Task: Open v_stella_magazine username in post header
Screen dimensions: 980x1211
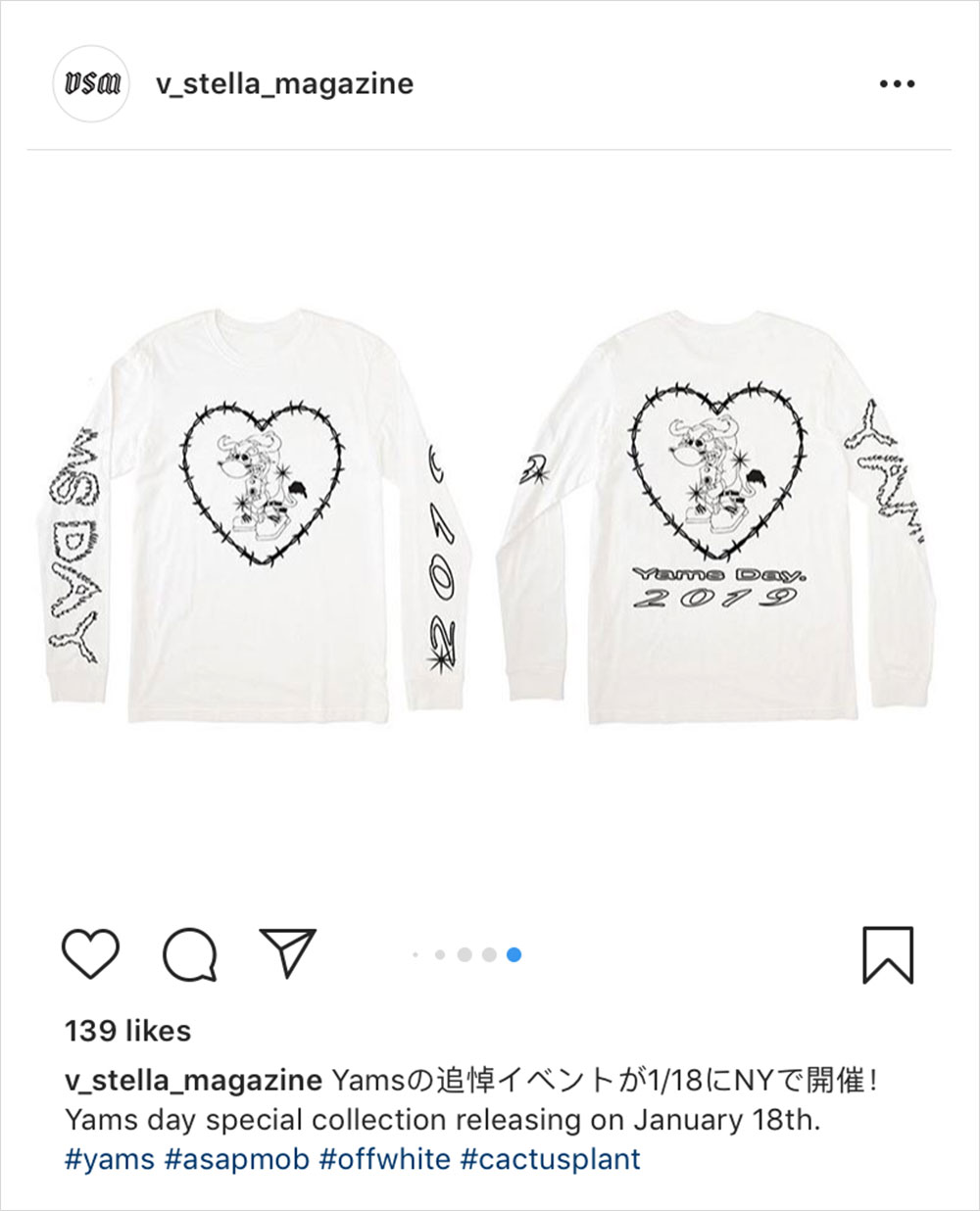Action: 285,84
